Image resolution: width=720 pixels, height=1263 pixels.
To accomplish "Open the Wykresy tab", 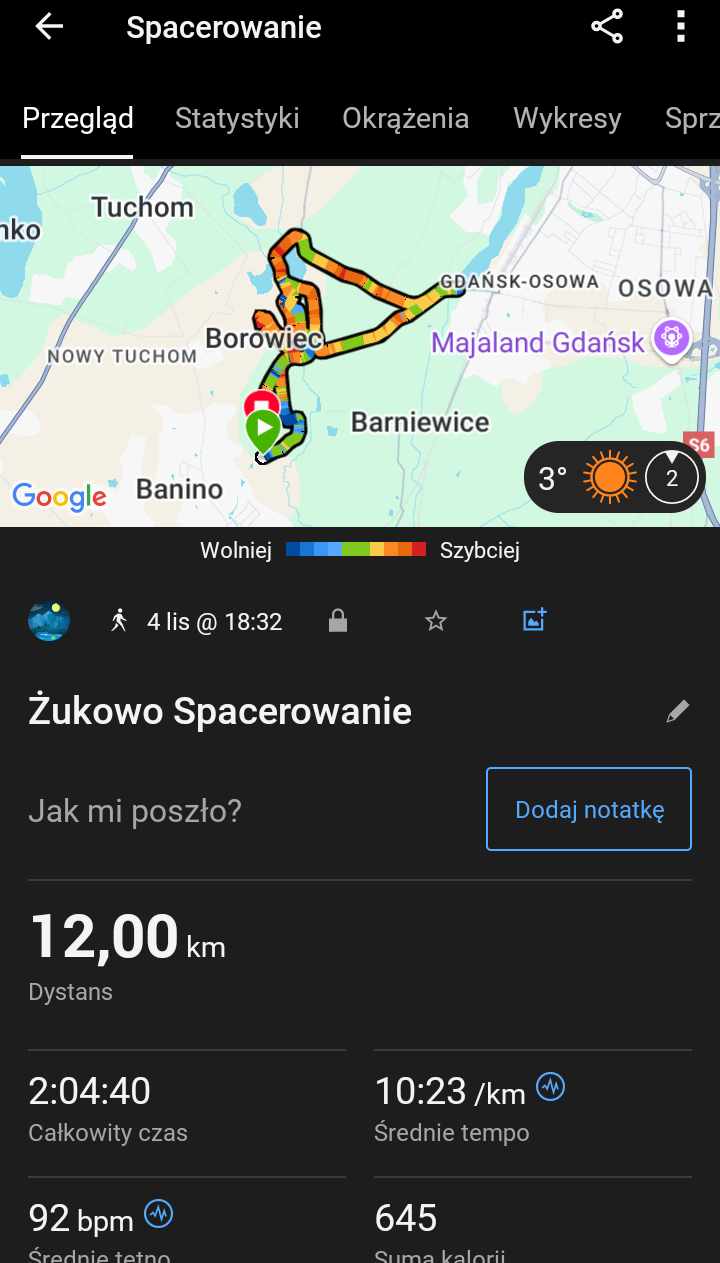I will 567,118.
